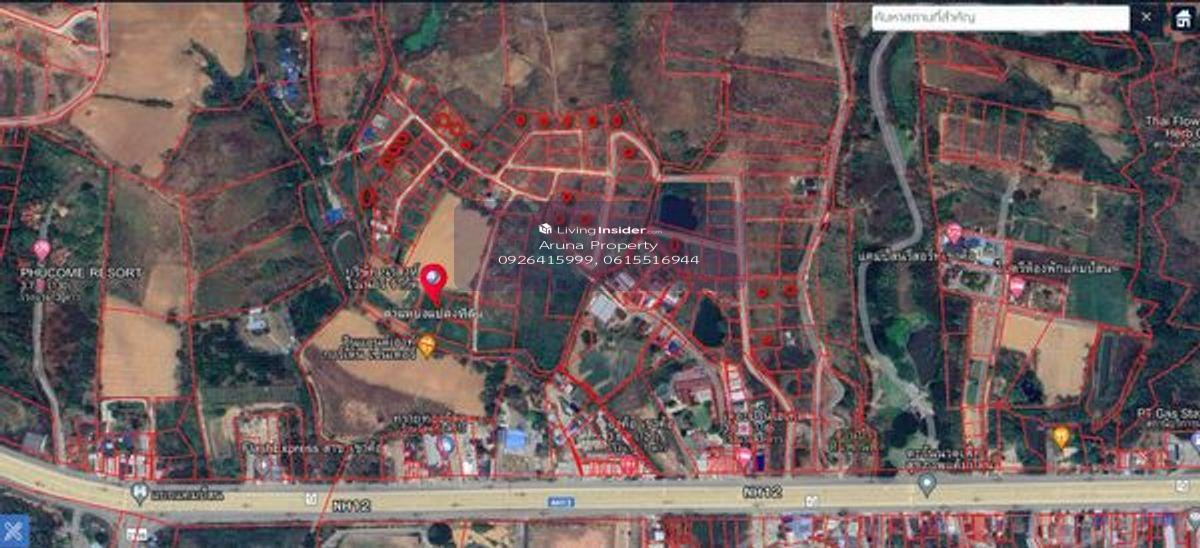Select the hospital H marker on the highway

tap(139, 493)
